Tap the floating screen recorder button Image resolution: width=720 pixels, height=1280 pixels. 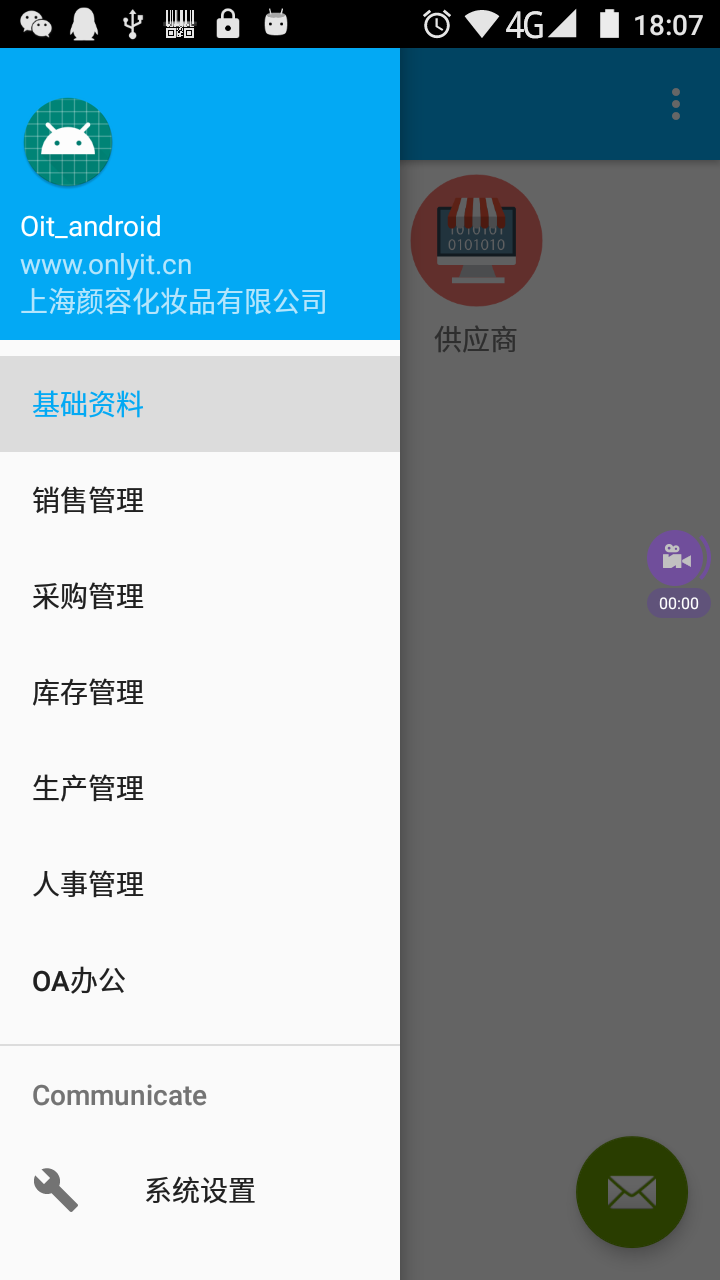(x=677, y=558)
